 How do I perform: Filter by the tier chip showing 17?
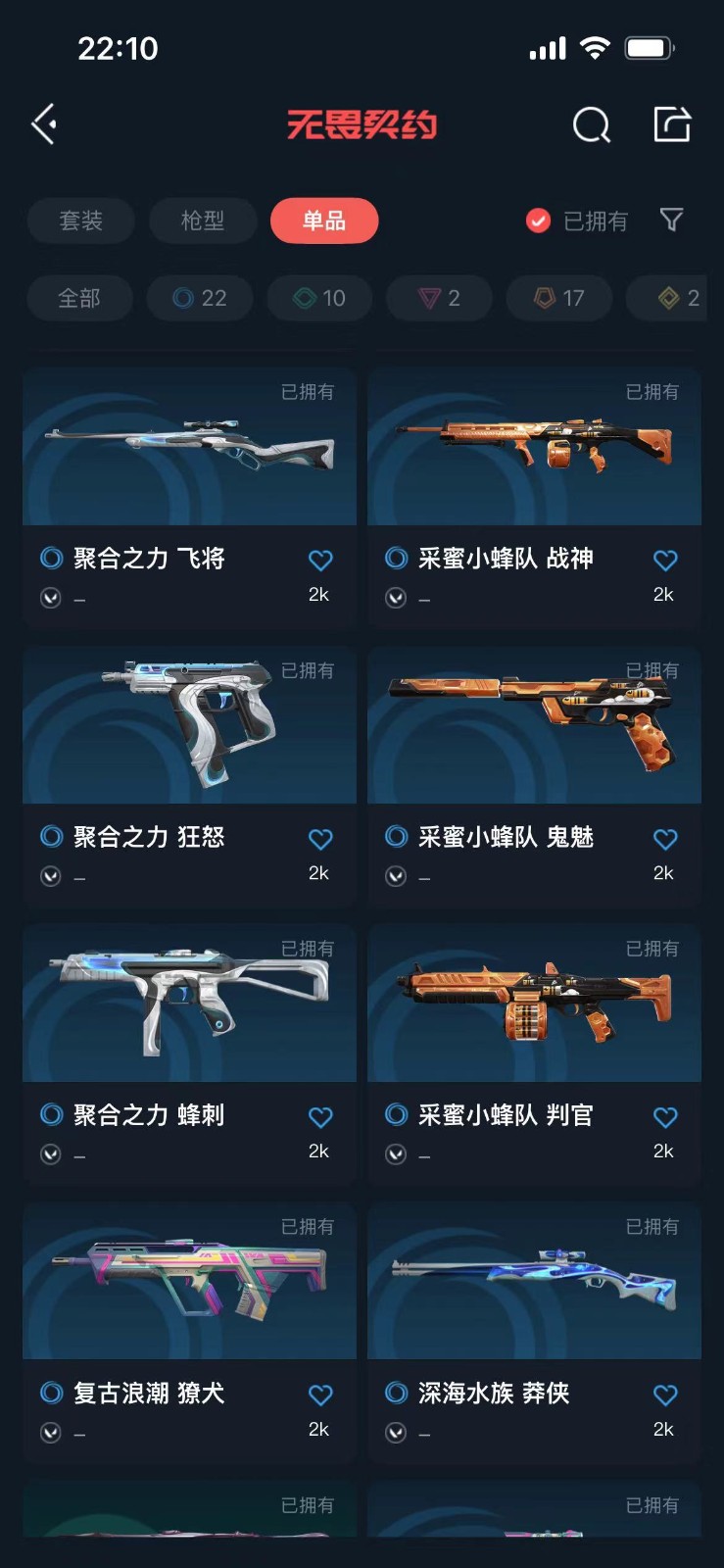click(x=559, y=298)
